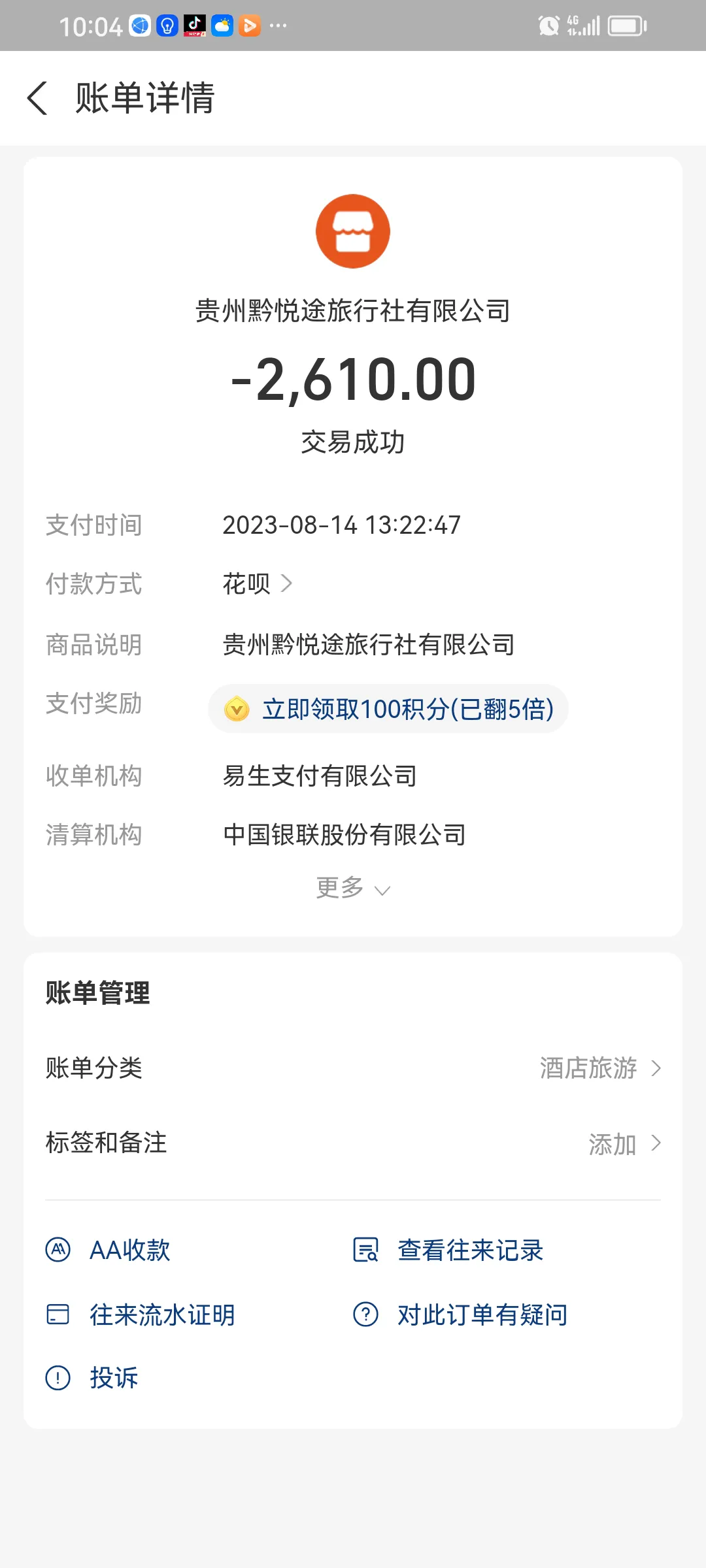Change 账单分类 from 酒店旅游
The height and width of the screenshot is (1568, 706).
pos(353,1068)
